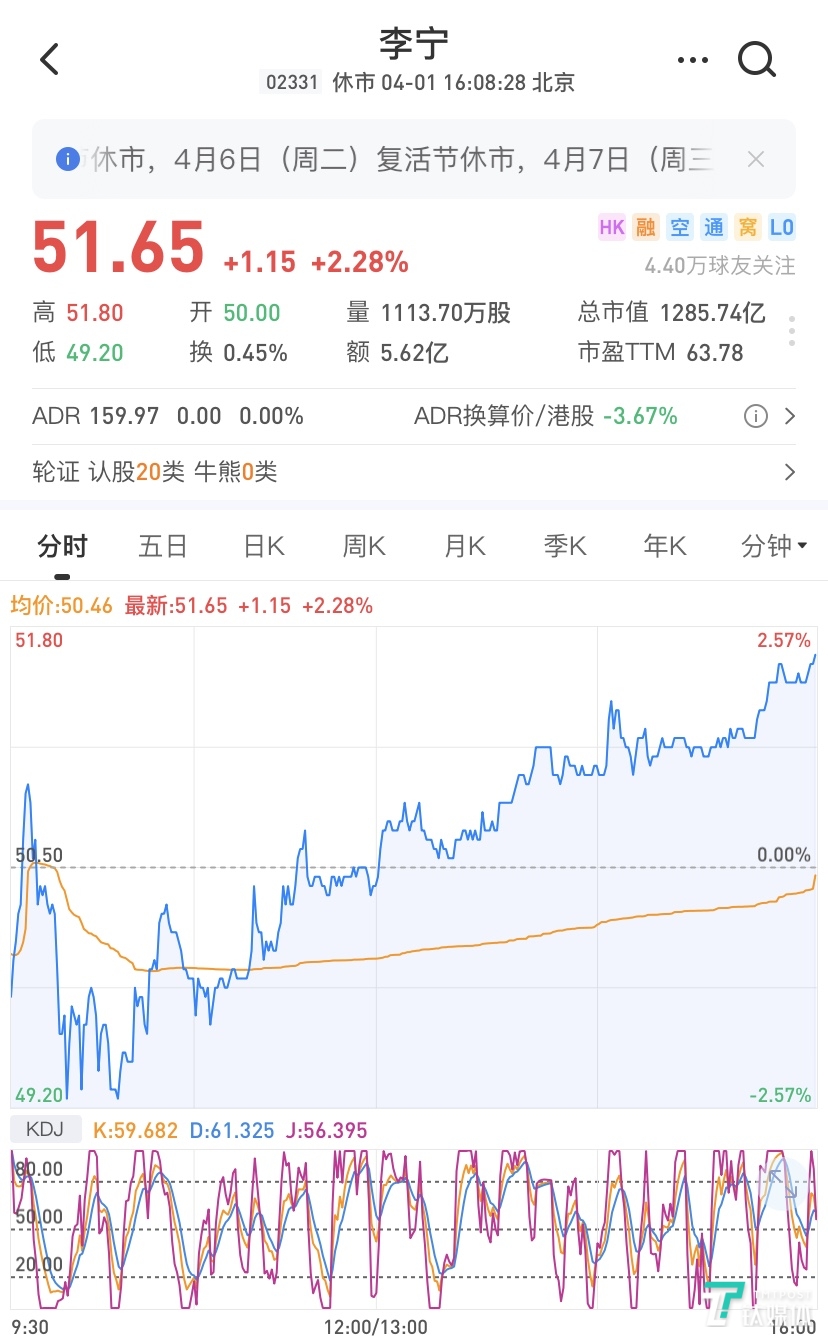Open the three-dot overflow menu
The width and height of the screenshot is (828, 1342).
tap(692, 60)
